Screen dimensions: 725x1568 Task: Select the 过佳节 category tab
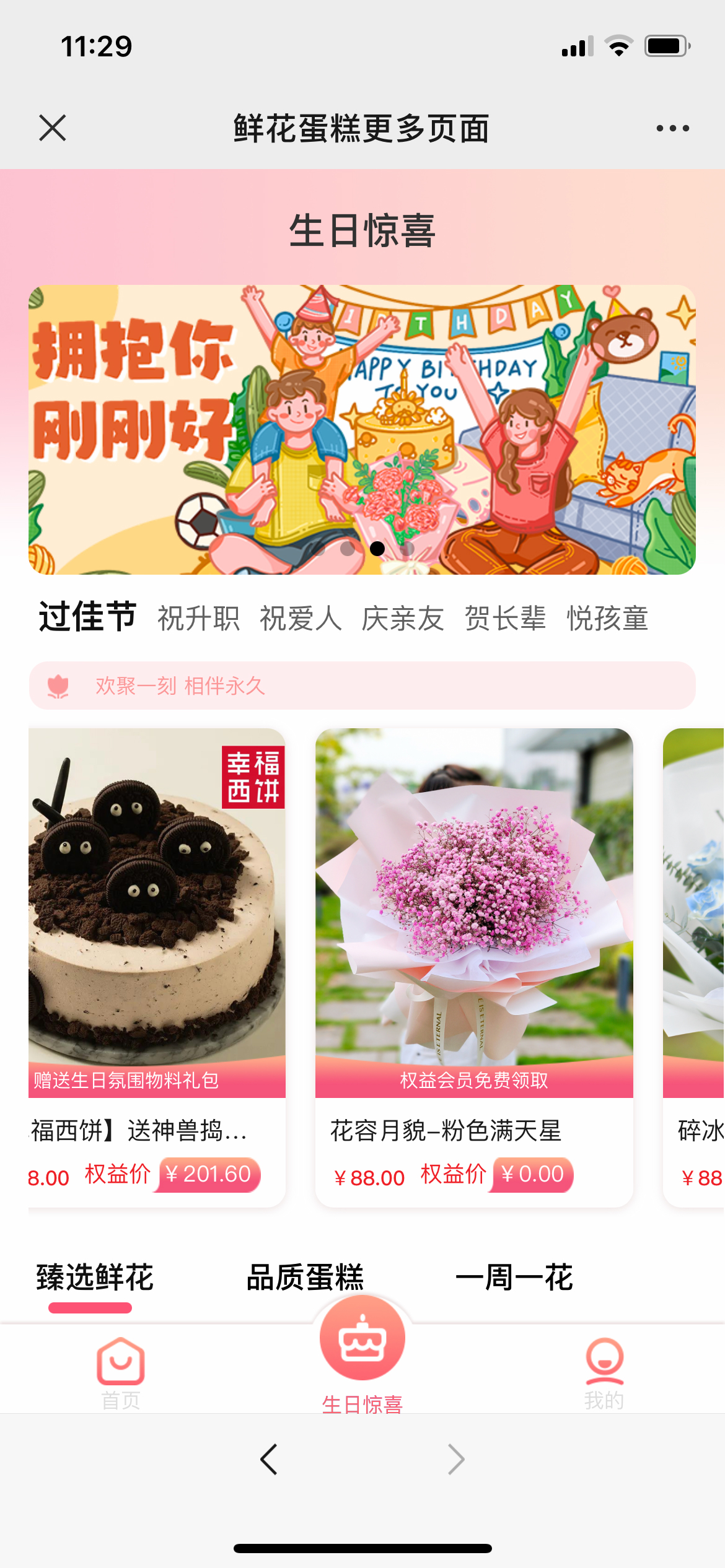87,617
